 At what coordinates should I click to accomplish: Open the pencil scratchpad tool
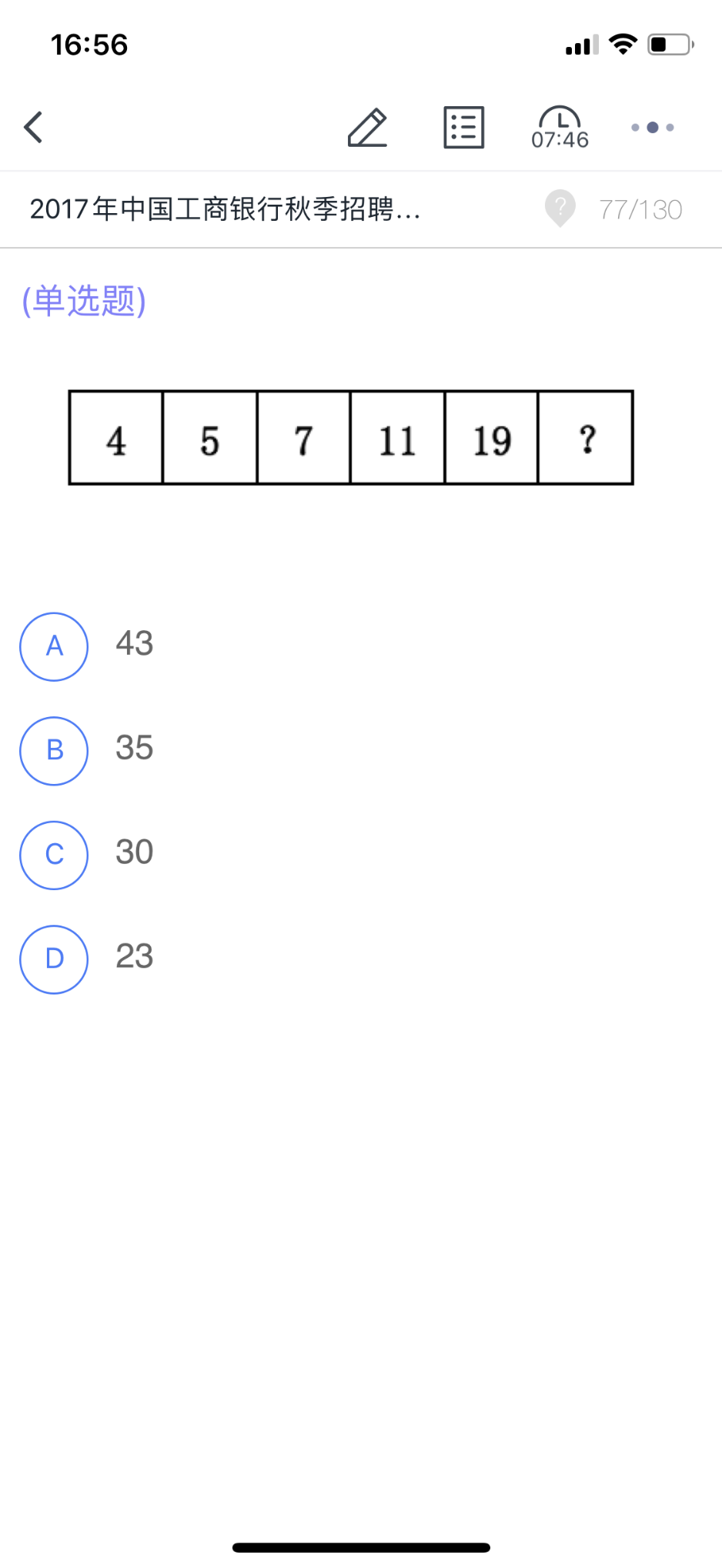[367, 127]
